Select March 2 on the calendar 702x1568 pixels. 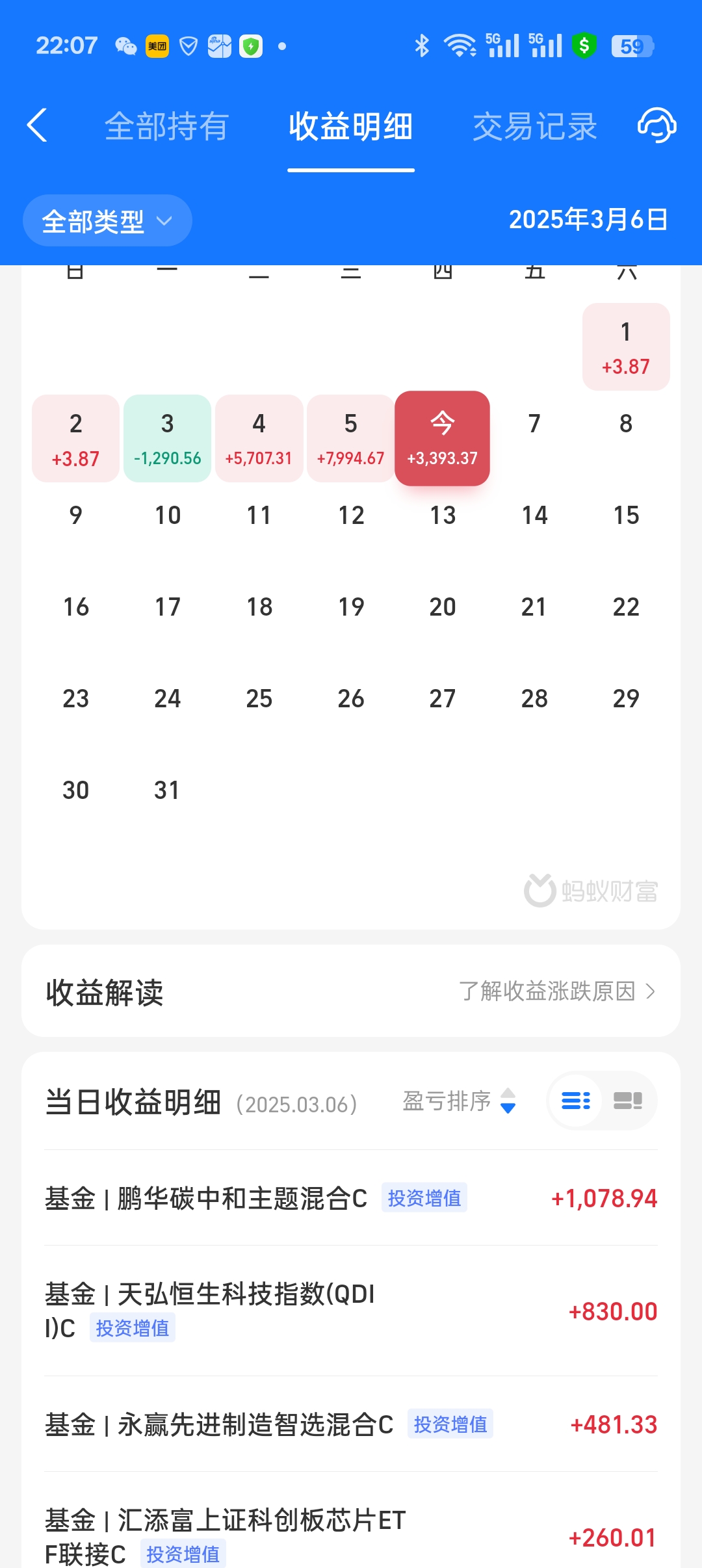(x=75, y=439)
